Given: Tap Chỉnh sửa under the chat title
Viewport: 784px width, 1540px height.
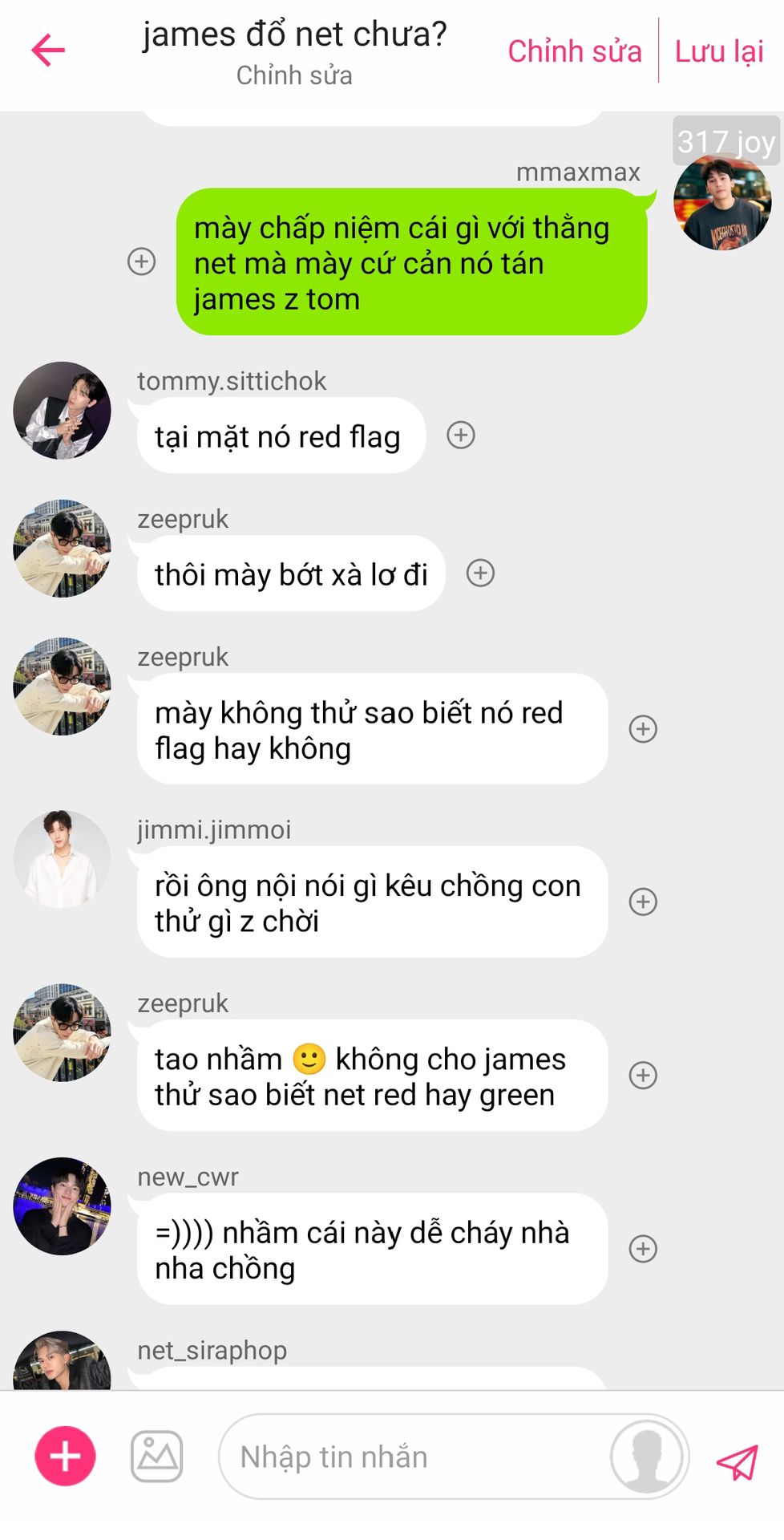Looking at the screenshot, I should tap(294, 75).
